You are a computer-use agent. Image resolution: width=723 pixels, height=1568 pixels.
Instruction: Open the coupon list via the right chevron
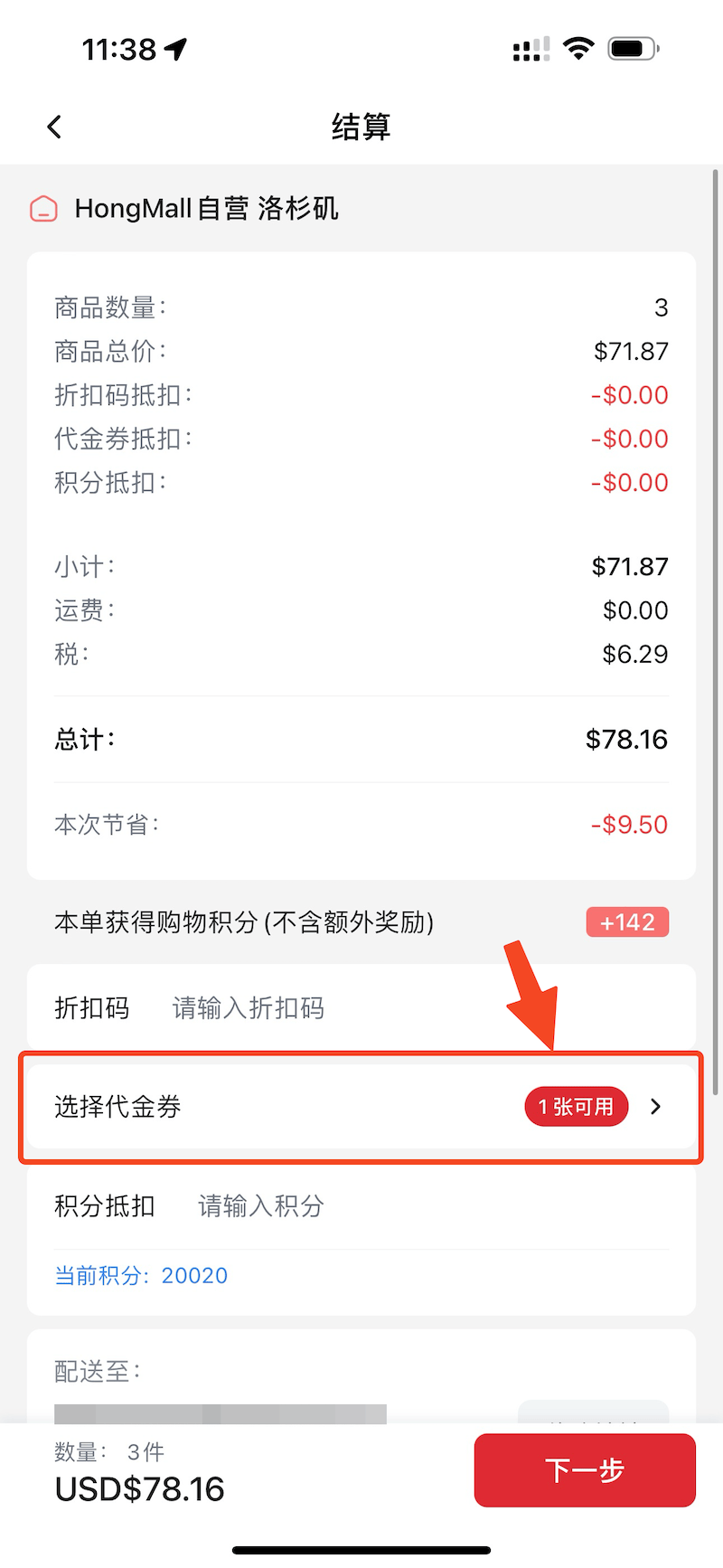(x=655, y=1106)
